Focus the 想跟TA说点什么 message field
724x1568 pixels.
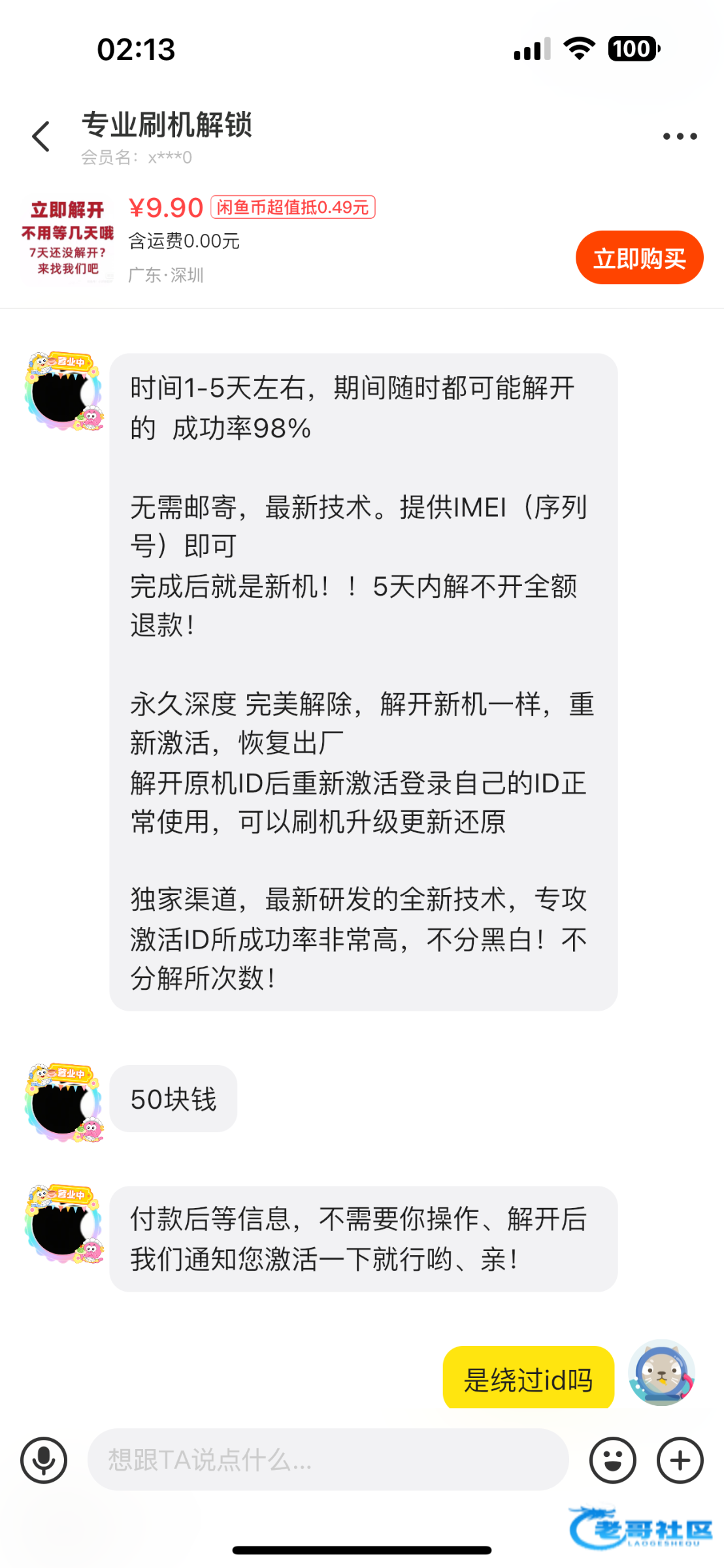pyautogui.click(x=327, y=1460)
